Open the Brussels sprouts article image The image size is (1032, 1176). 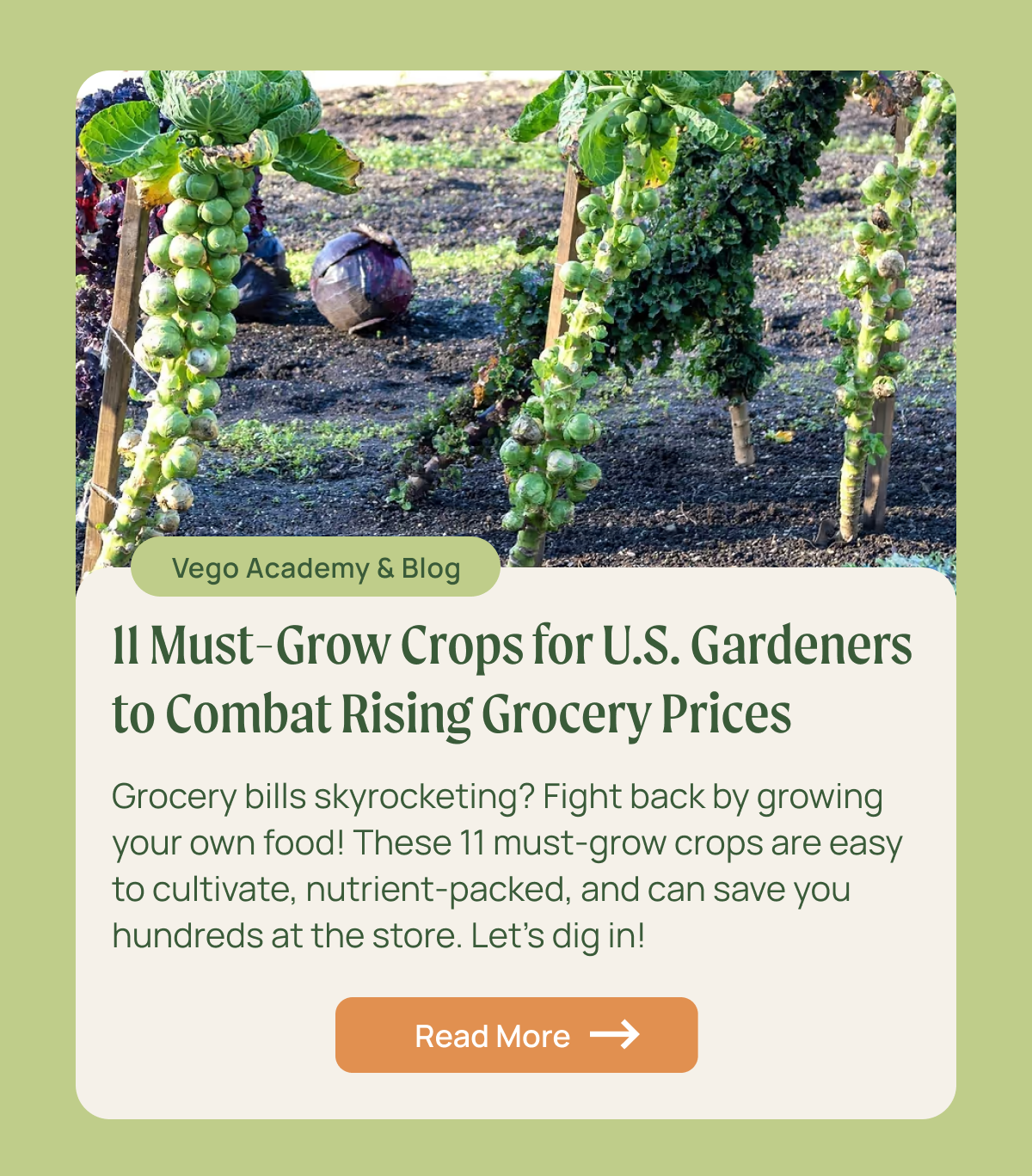coord(516,309)
